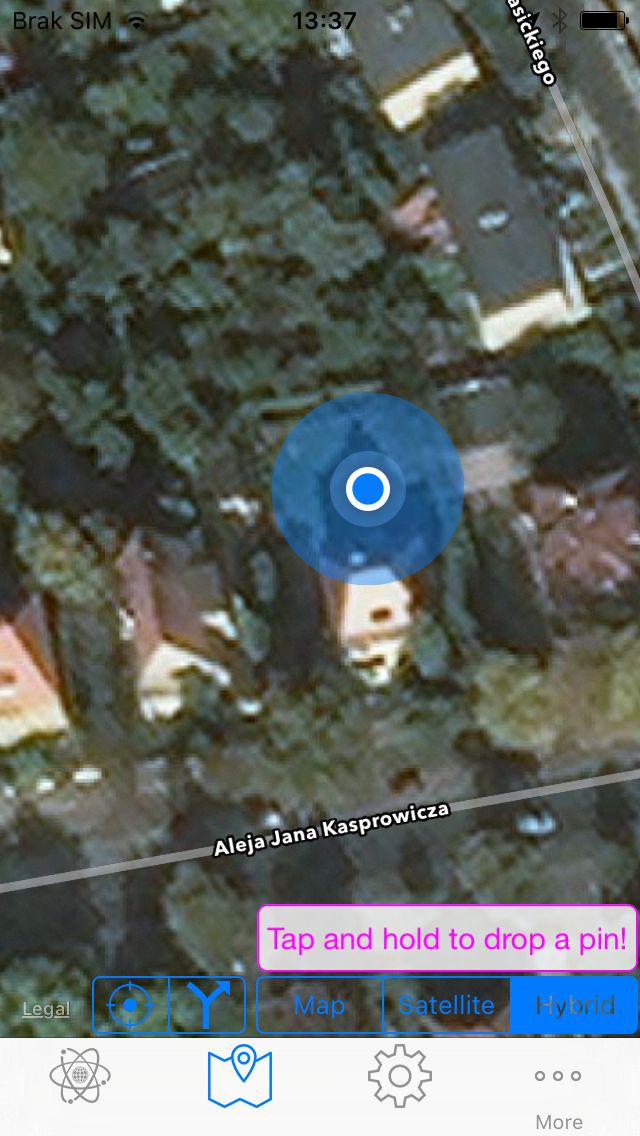Image resolution: width=640 pixels, height=1136 pixels.
Task: Switch to Satellite view
Action: tap(446, 1005)
